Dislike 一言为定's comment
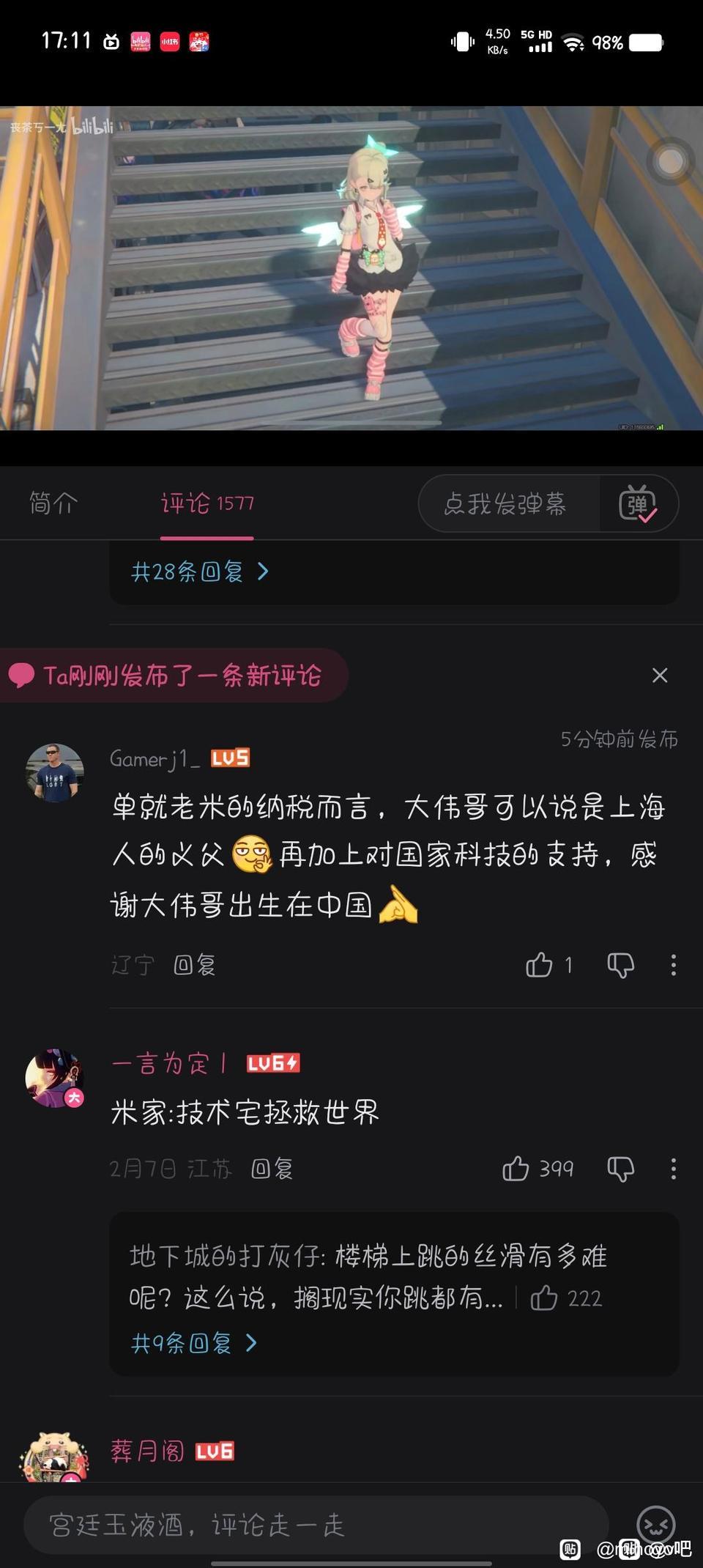Image resolution: width=703 pixels, height=1568 pixels. tap(620, 1169)
